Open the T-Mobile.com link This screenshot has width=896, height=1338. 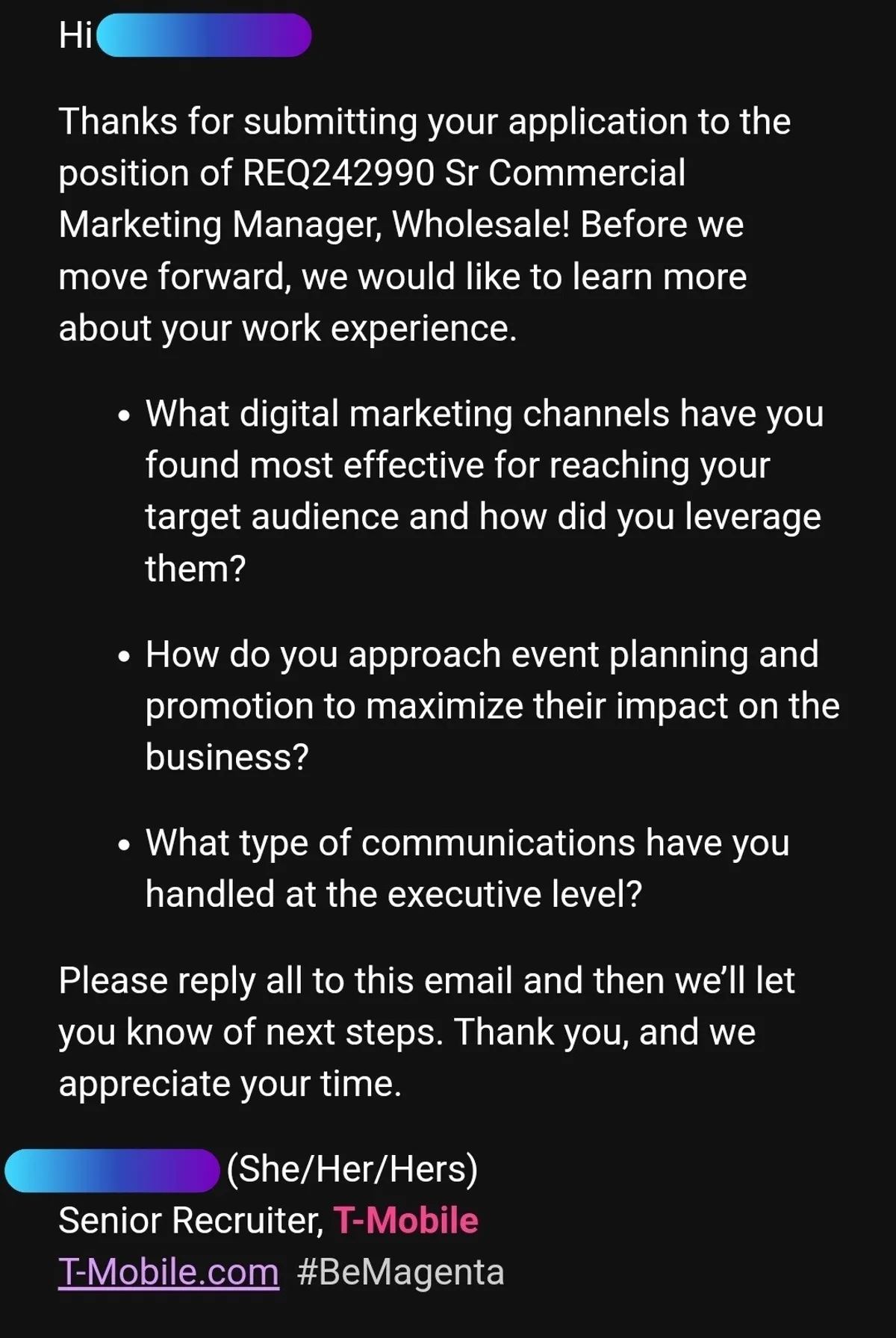click(x=169, y=1272)
